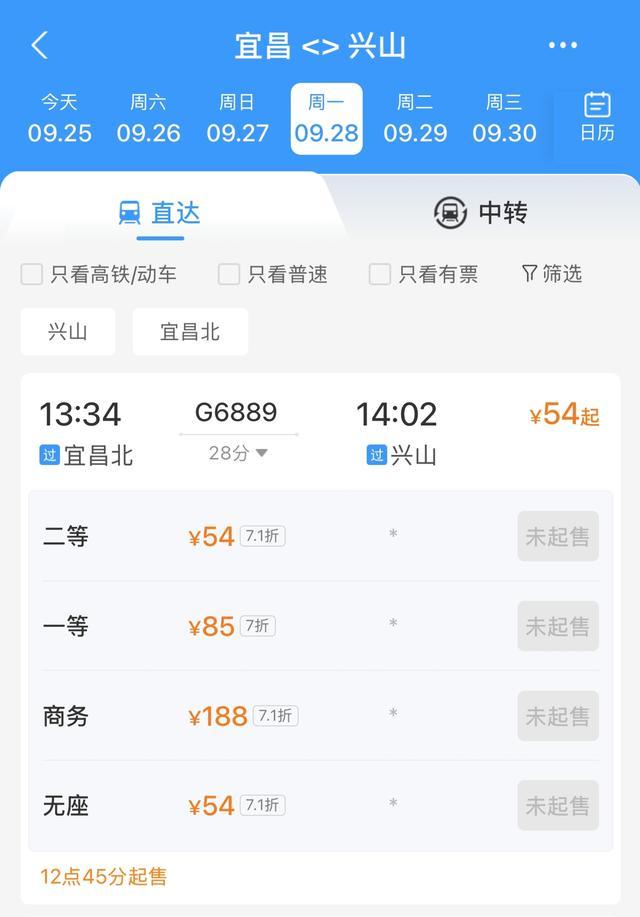The image size is (640, 917).
Task: Check 只看普速 filter
Action: [273, 274]
